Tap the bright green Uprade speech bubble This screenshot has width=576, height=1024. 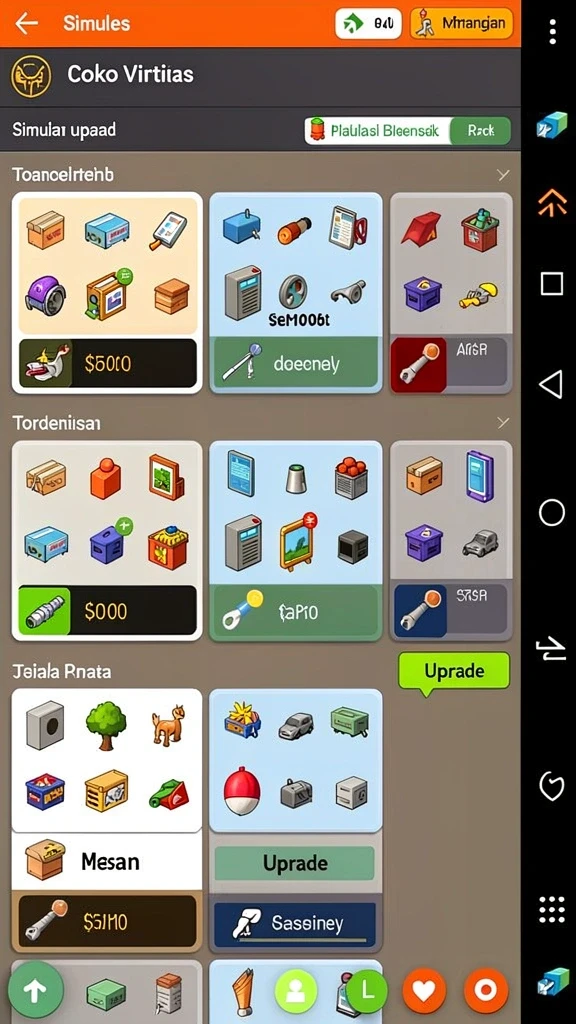coord(454,671)
